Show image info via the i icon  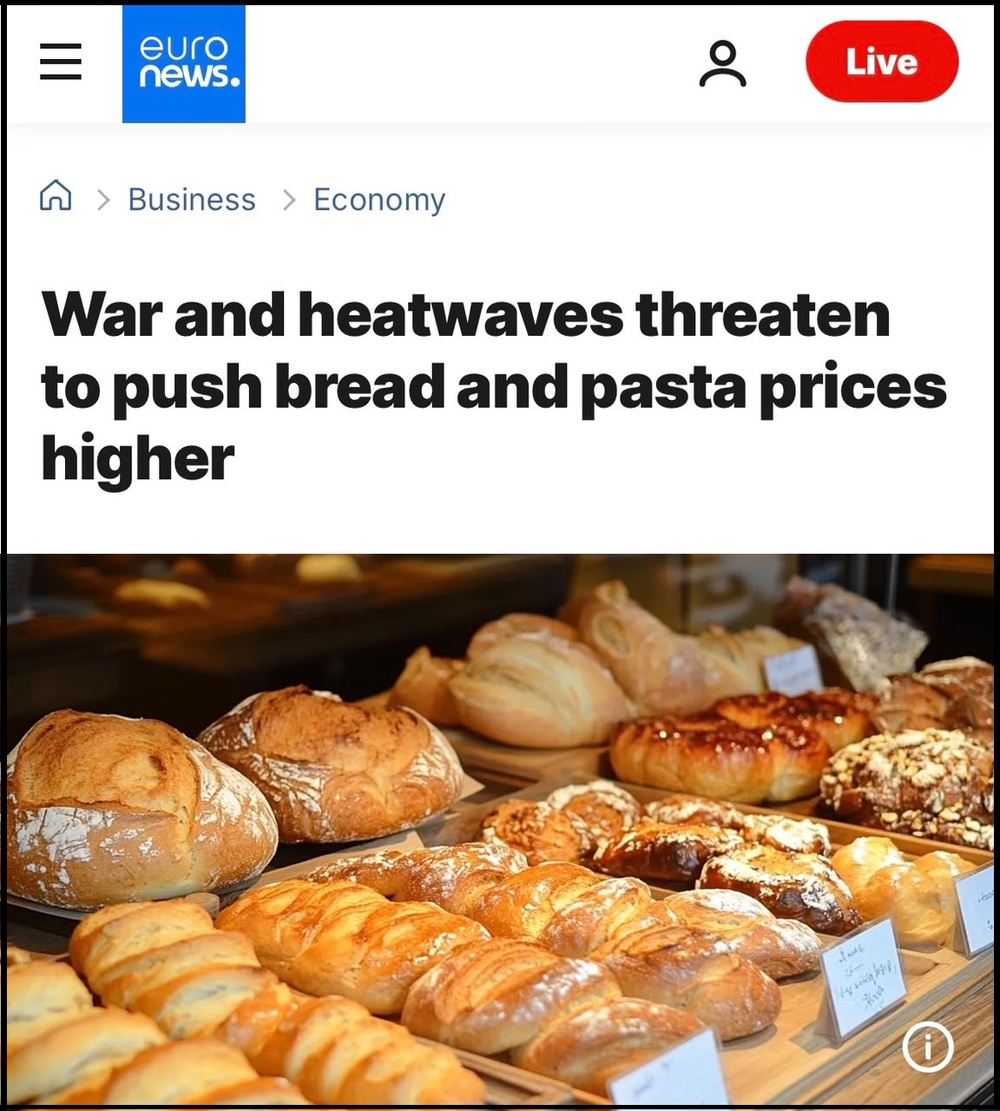click(927, 1047)
